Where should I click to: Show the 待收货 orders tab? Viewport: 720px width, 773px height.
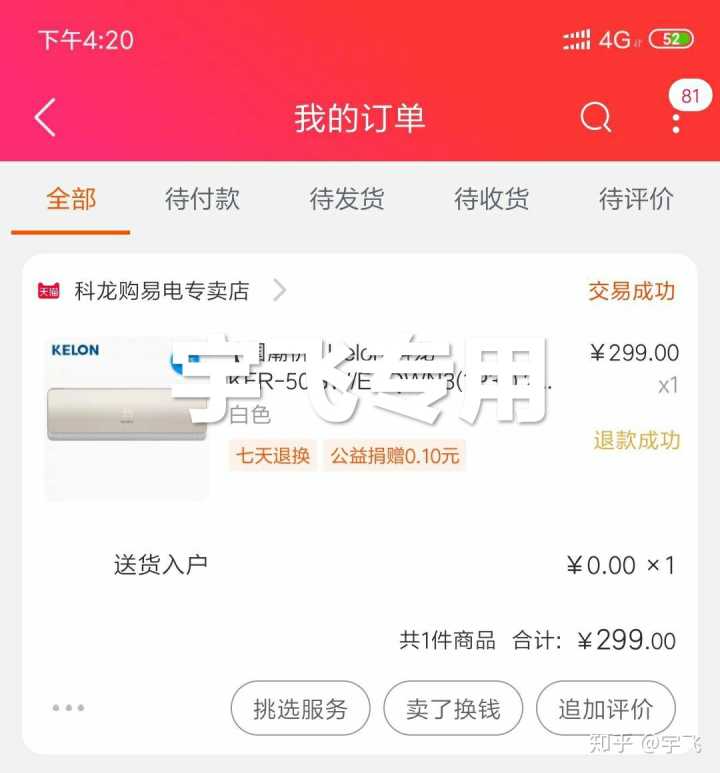[492, 199]
